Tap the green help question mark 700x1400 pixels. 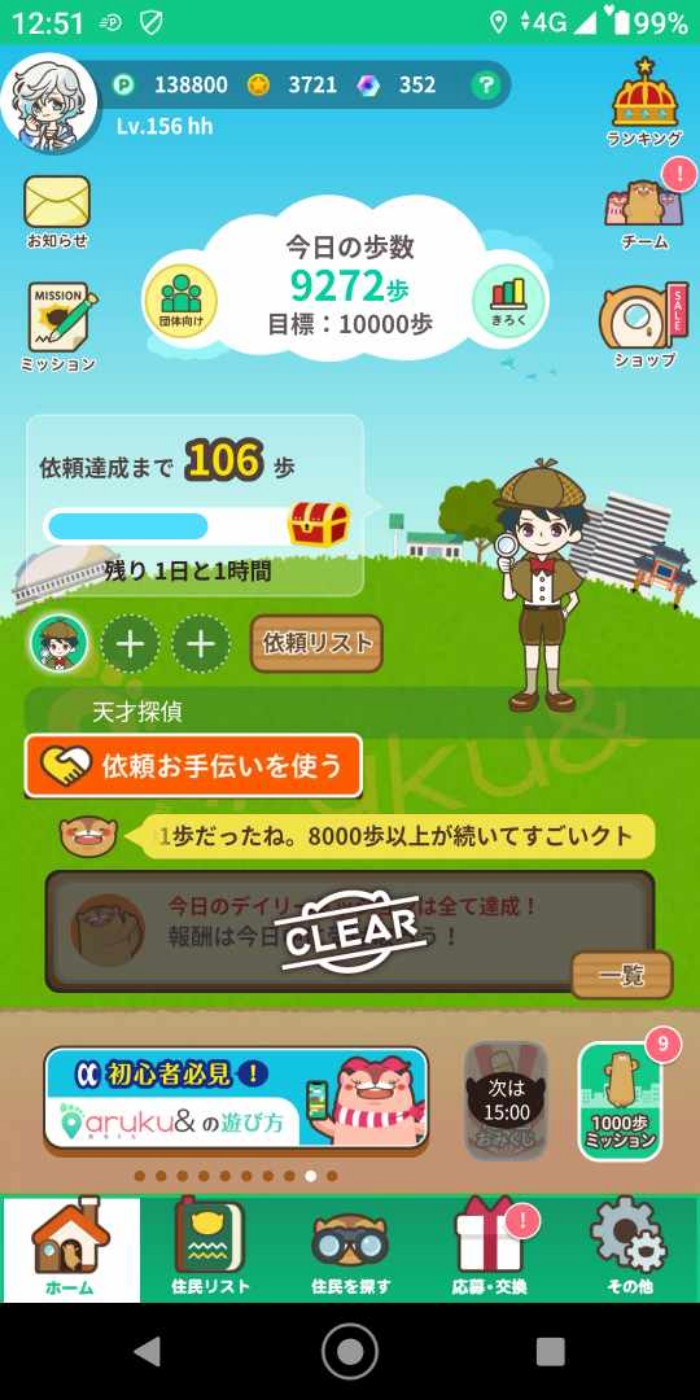pos(485,86)
